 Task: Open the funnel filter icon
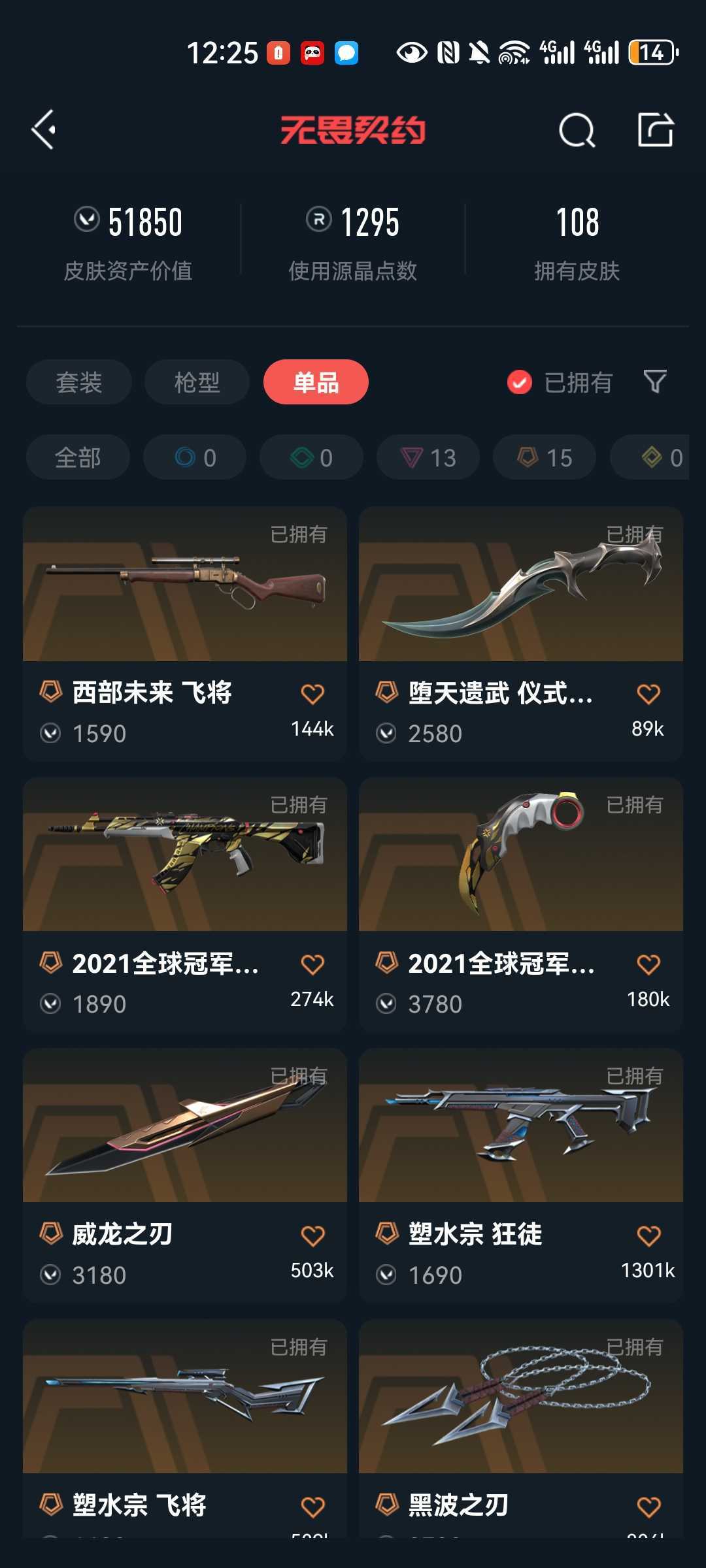point(655,382)
